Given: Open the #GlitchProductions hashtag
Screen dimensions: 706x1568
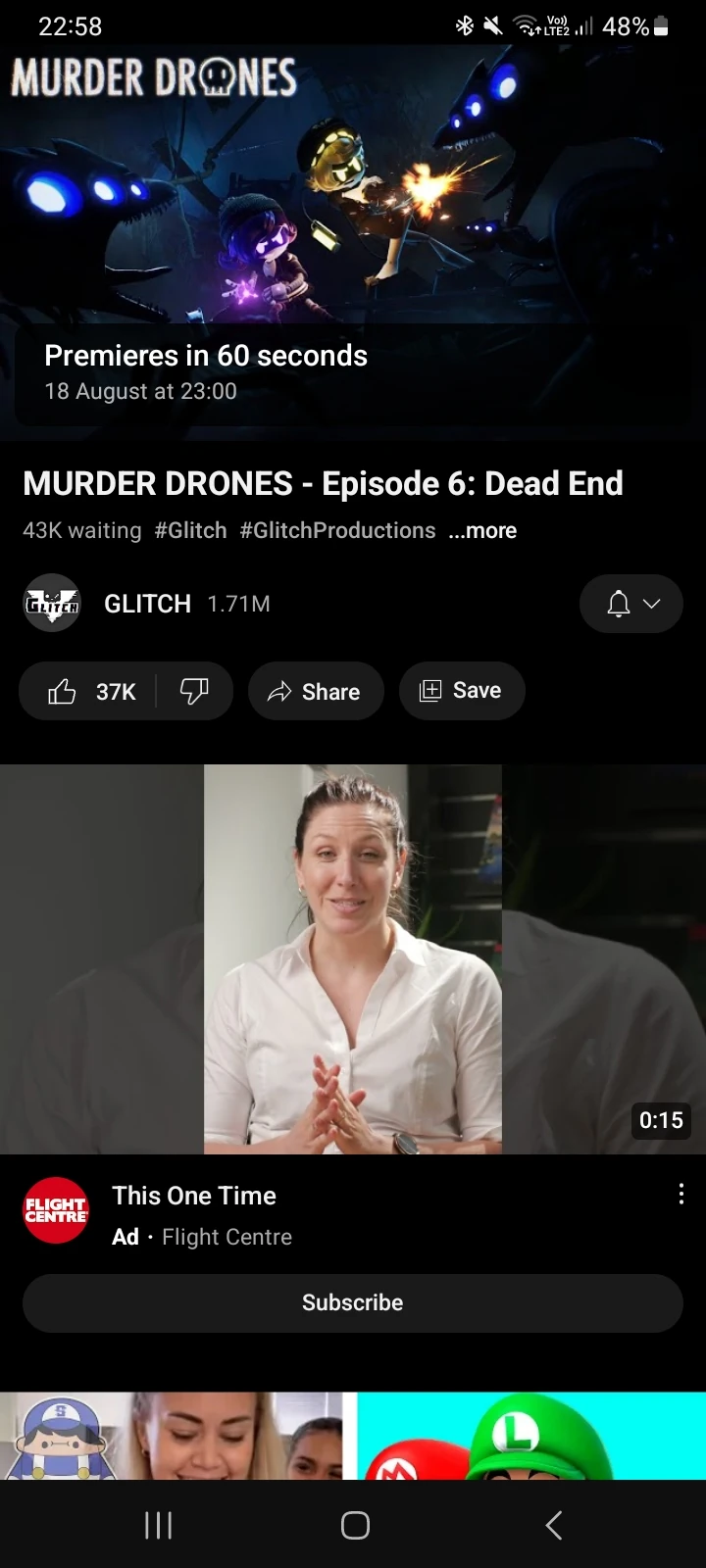Looking at the screenshot, I should (337, 531).
